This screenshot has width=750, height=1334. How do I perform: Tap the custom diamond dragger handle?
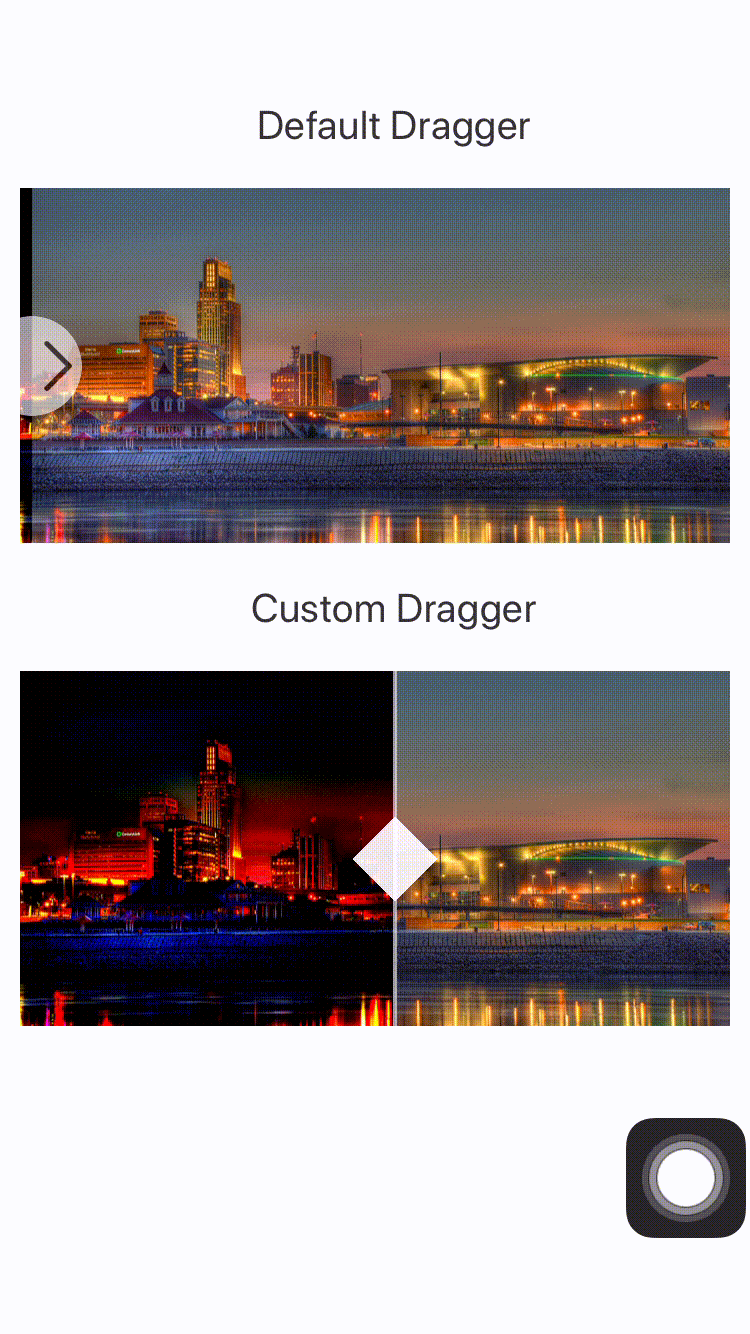[395, 858]
